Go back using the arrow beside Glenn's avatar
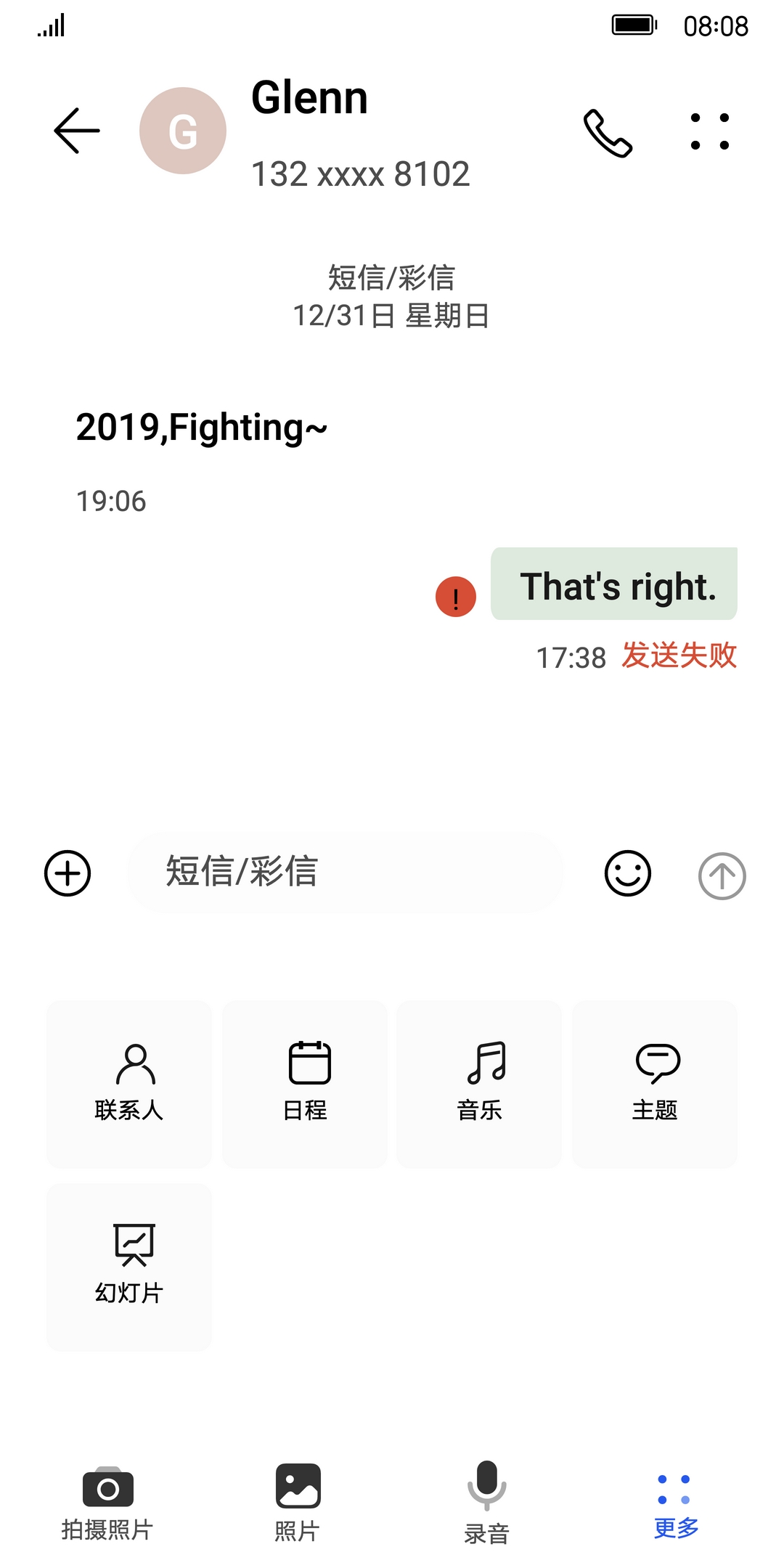The width and height of the screenshot is (784, 1568). tap(77, 131)
